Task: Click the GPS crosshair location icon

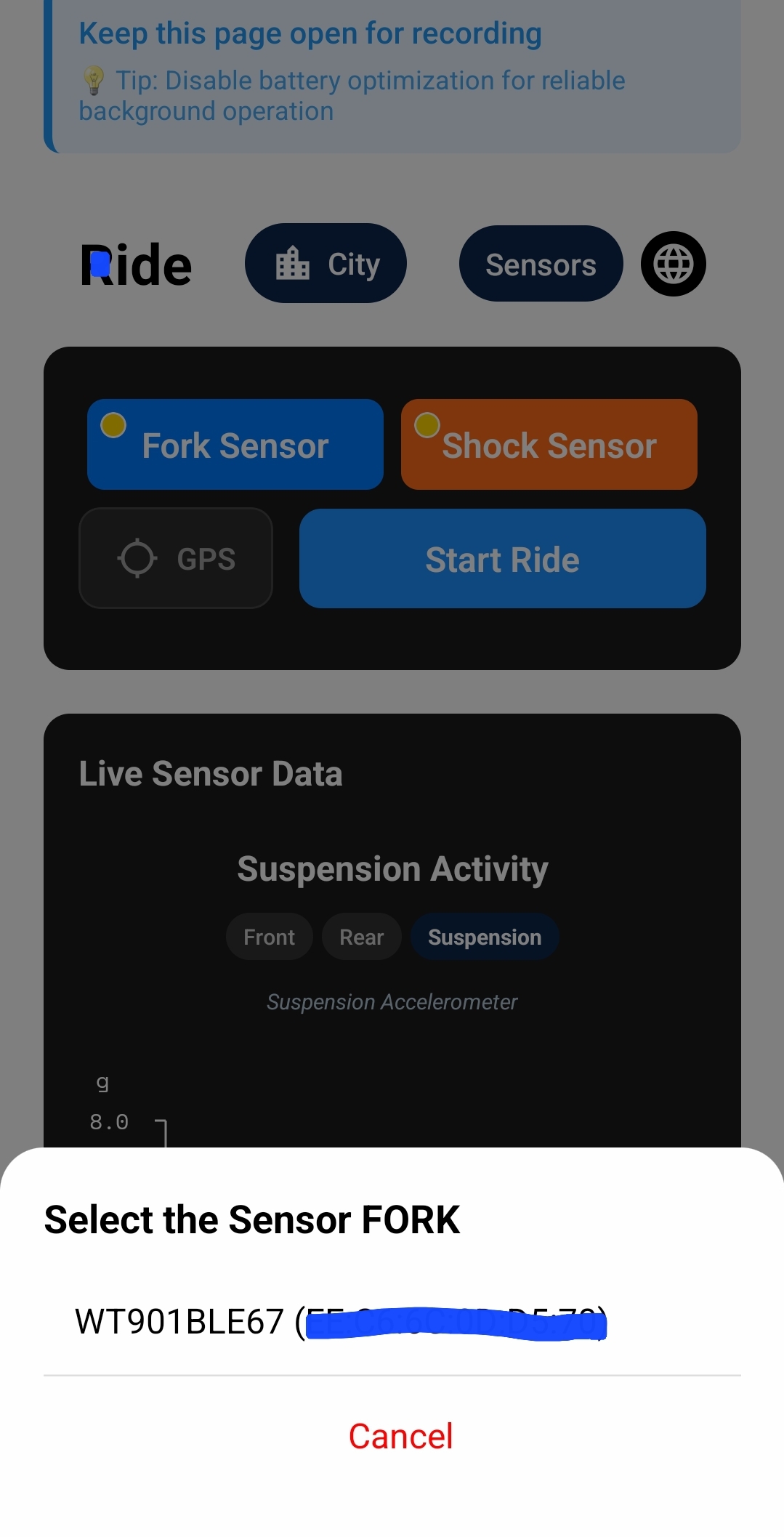Action: pyautogui.click(x=135, y=558)
